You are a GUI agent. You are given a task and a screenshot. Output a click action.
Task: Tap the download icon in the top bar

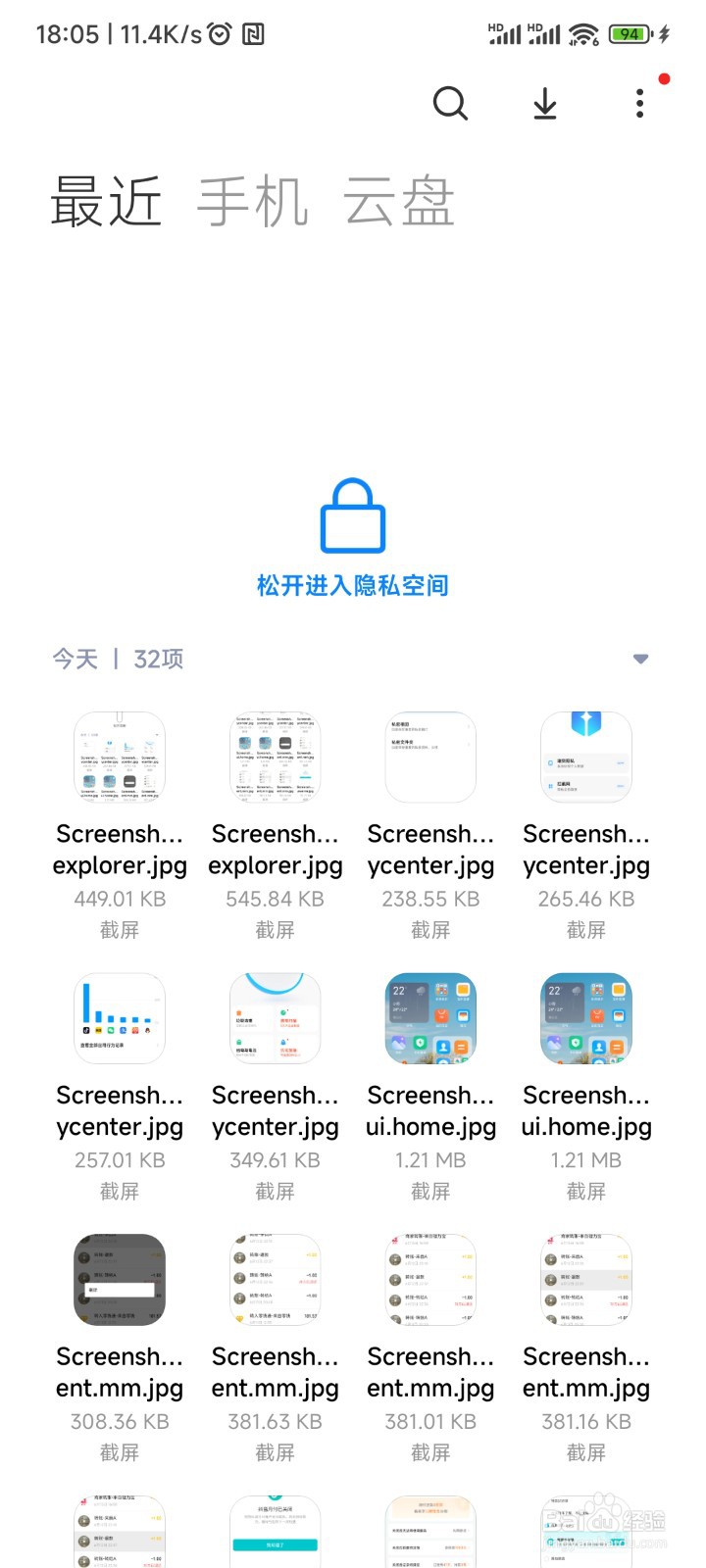click(x=543, y=103)
